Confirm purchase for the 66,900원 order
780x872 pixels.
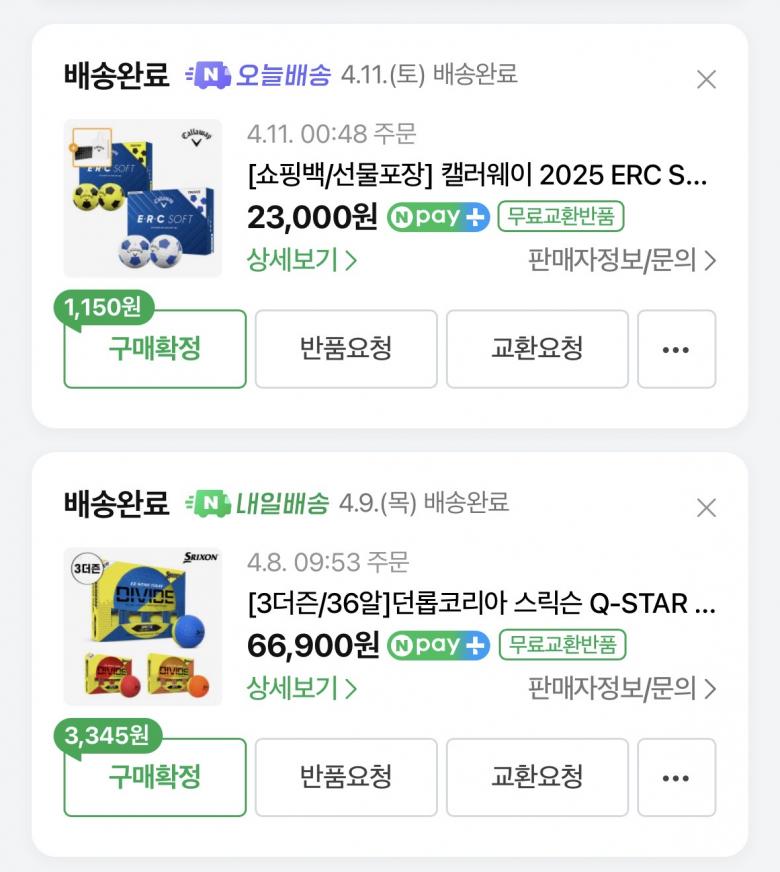(x=155, y=777)
